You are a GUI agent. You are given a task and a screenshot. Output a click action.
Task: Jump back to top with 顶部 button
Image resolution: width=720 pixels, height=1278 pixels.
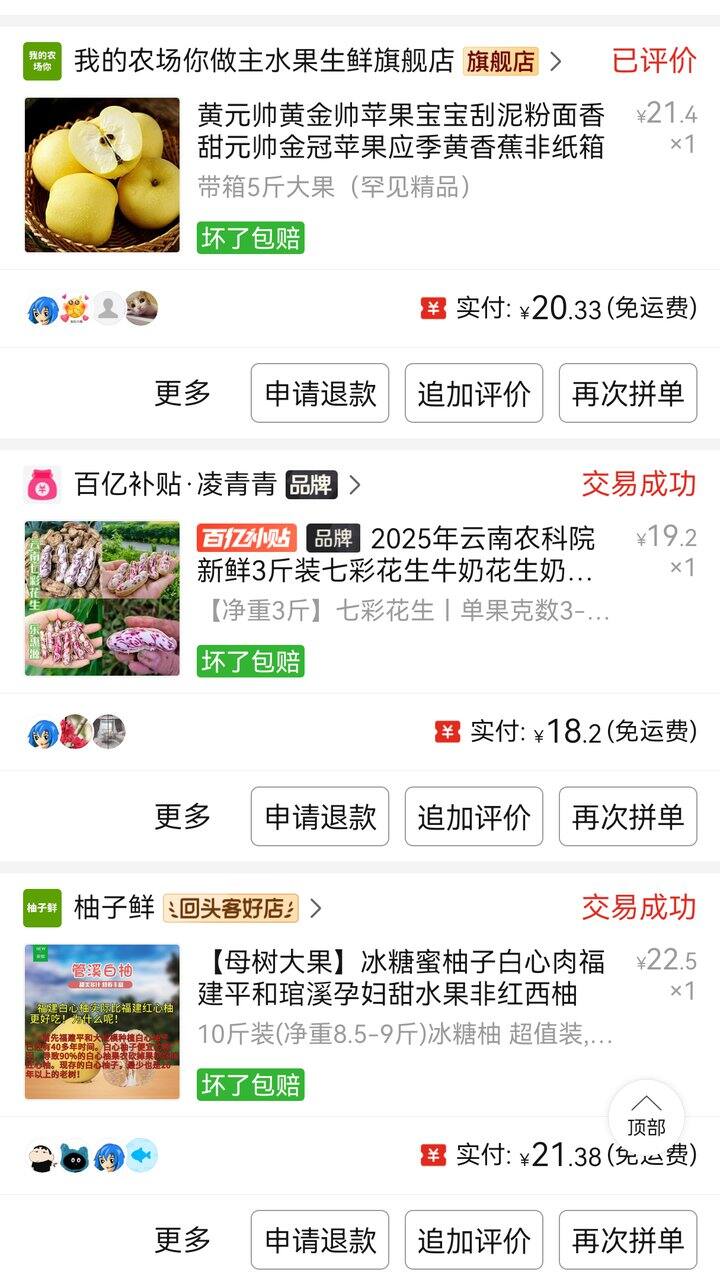tap(646, 1116)
